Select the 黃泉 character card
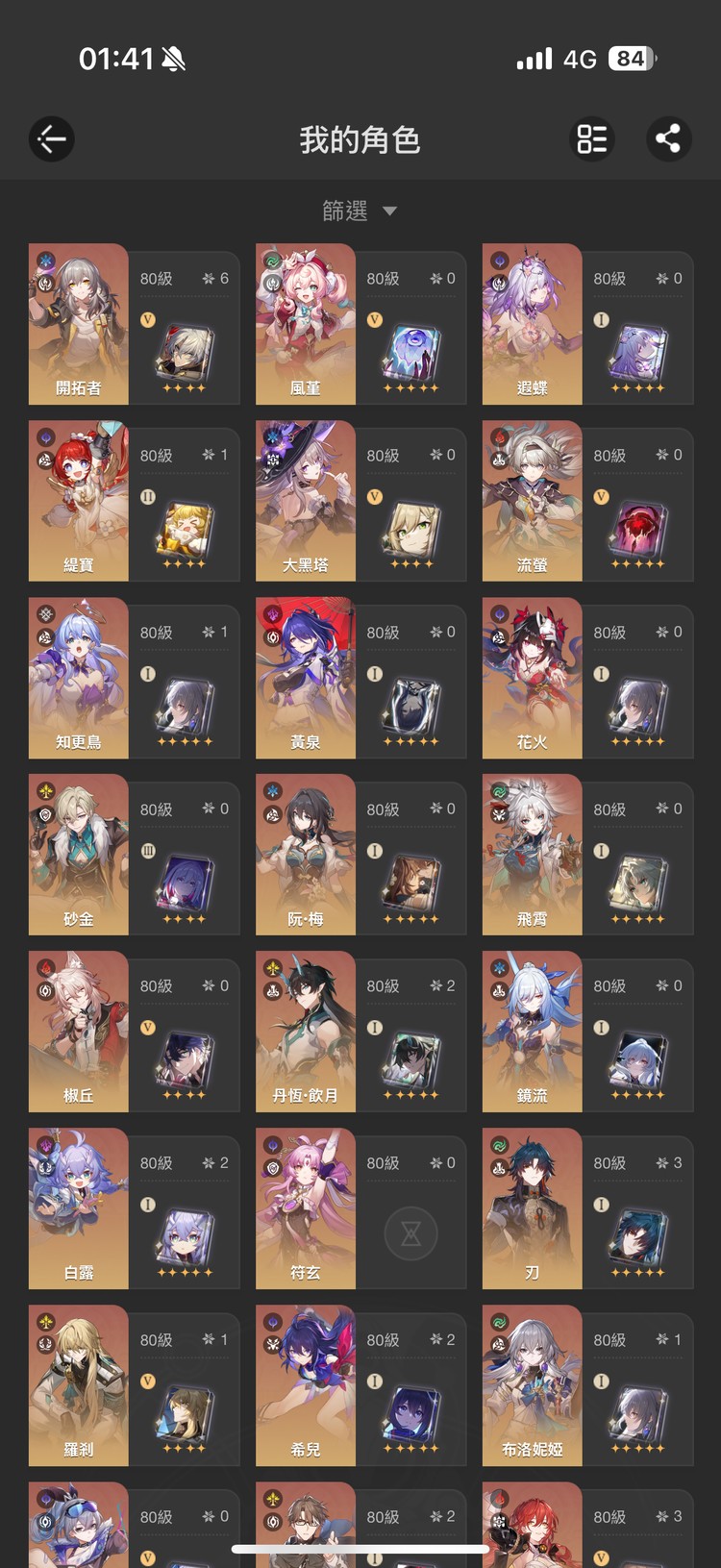This screenshot has height=1568, width=721. coord(360,679)
